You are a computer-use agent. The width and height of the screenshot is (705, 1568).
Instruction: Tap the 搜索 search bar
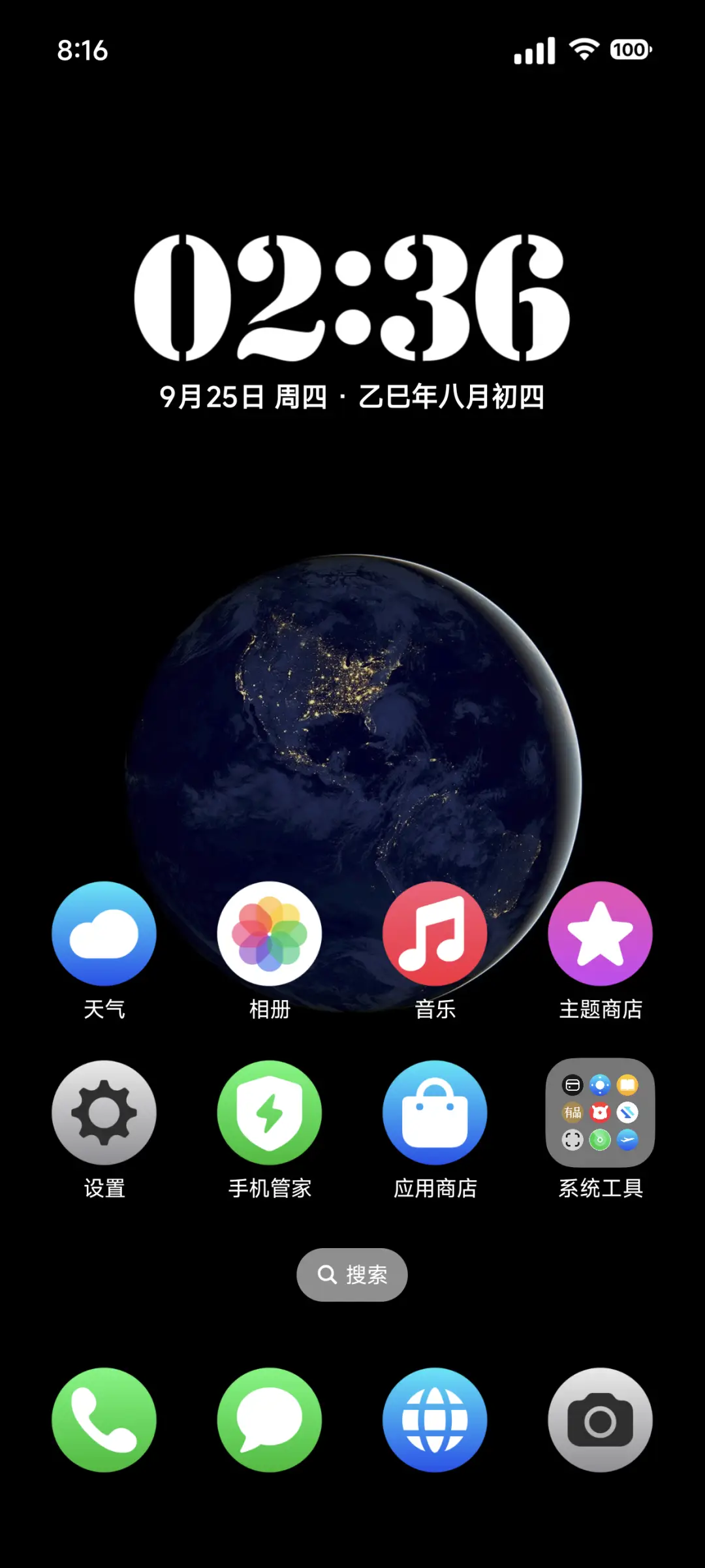[352, 1274]
